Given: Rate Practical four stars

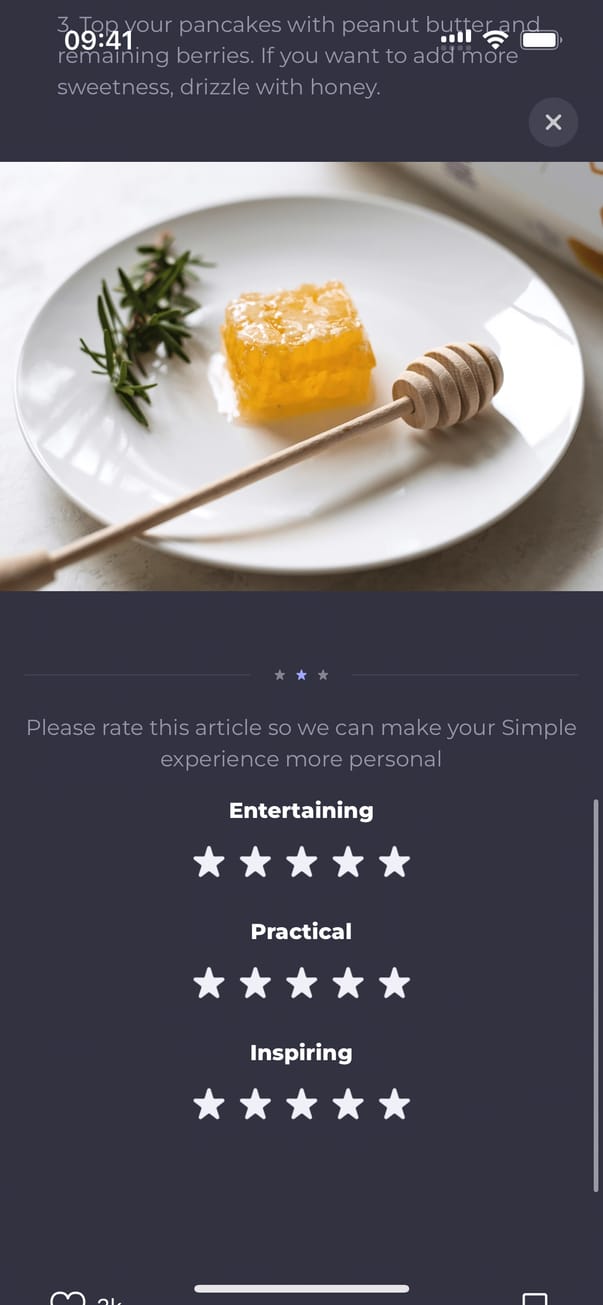Looking at the screenshot, I should (x=348, y=984).
